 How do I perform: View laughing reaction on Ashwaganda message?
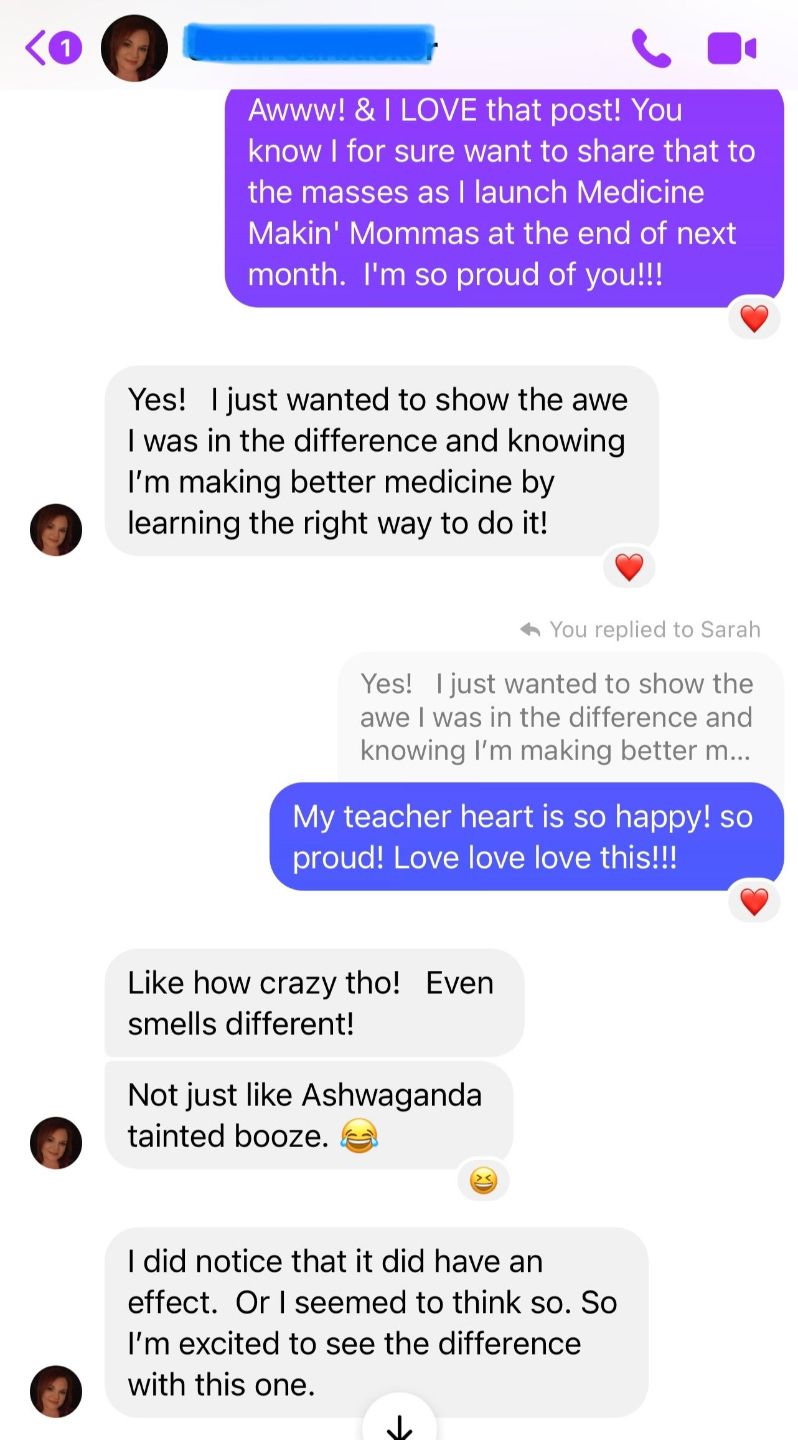(x=483, y=1181)
